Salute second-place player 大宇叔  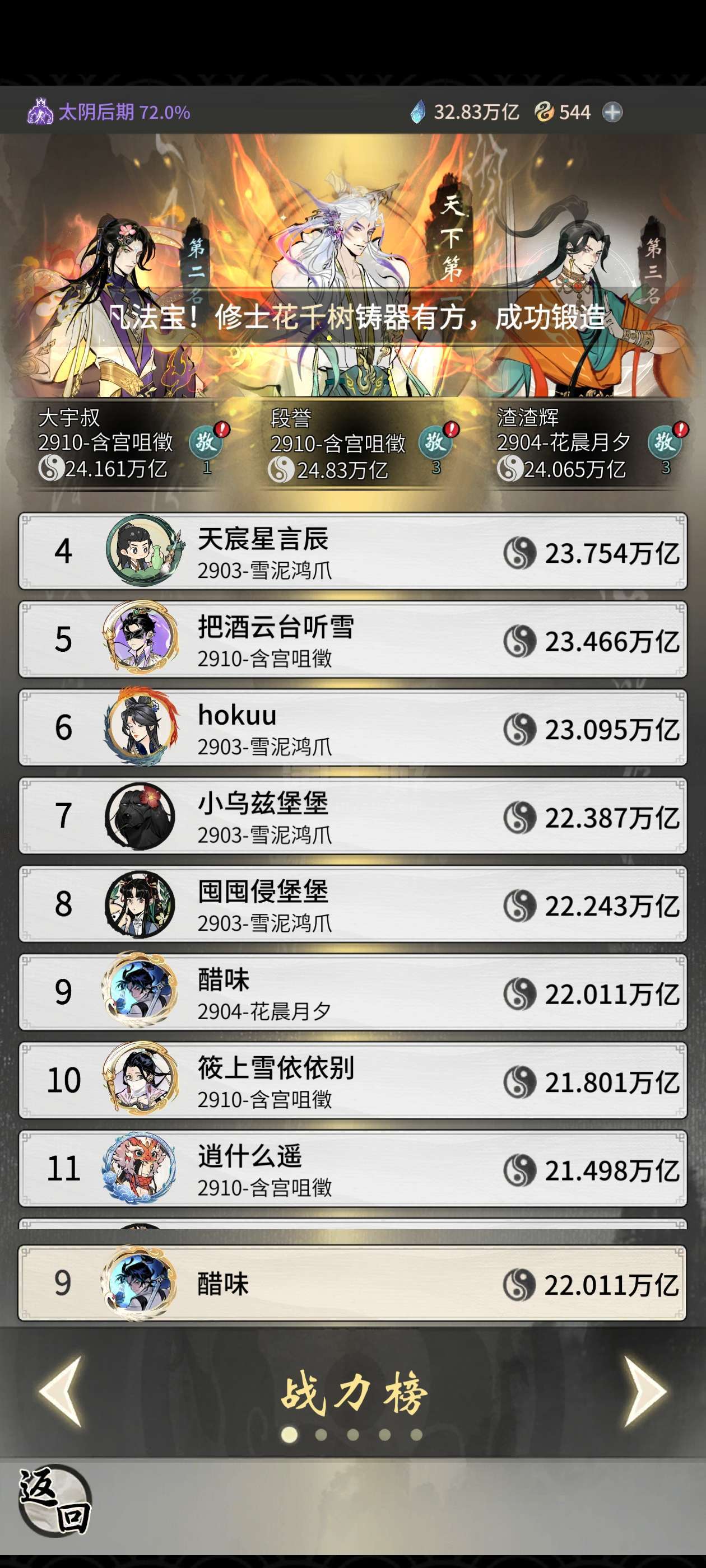click(205, 442)
